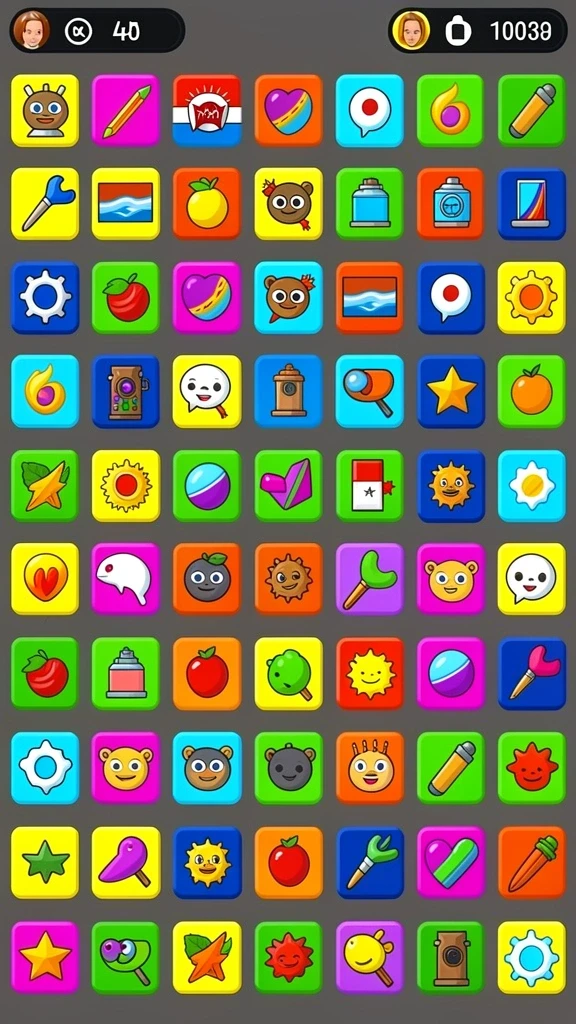576x1024 pixels.
Task: Select the magenta tile with the gold star
Action: tap(45, 957)
